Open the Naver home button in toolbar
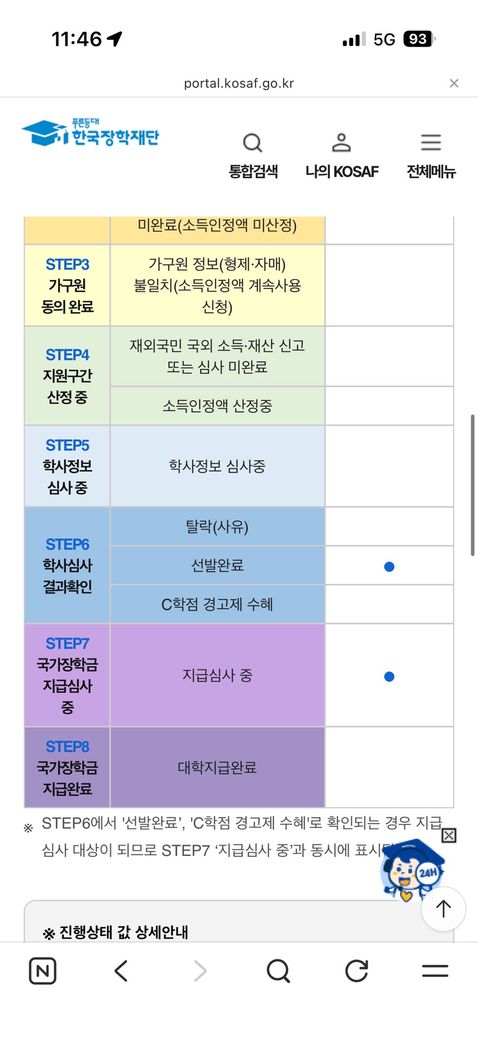Screen dimensions: 478x1040 click(x=42, y=972)
